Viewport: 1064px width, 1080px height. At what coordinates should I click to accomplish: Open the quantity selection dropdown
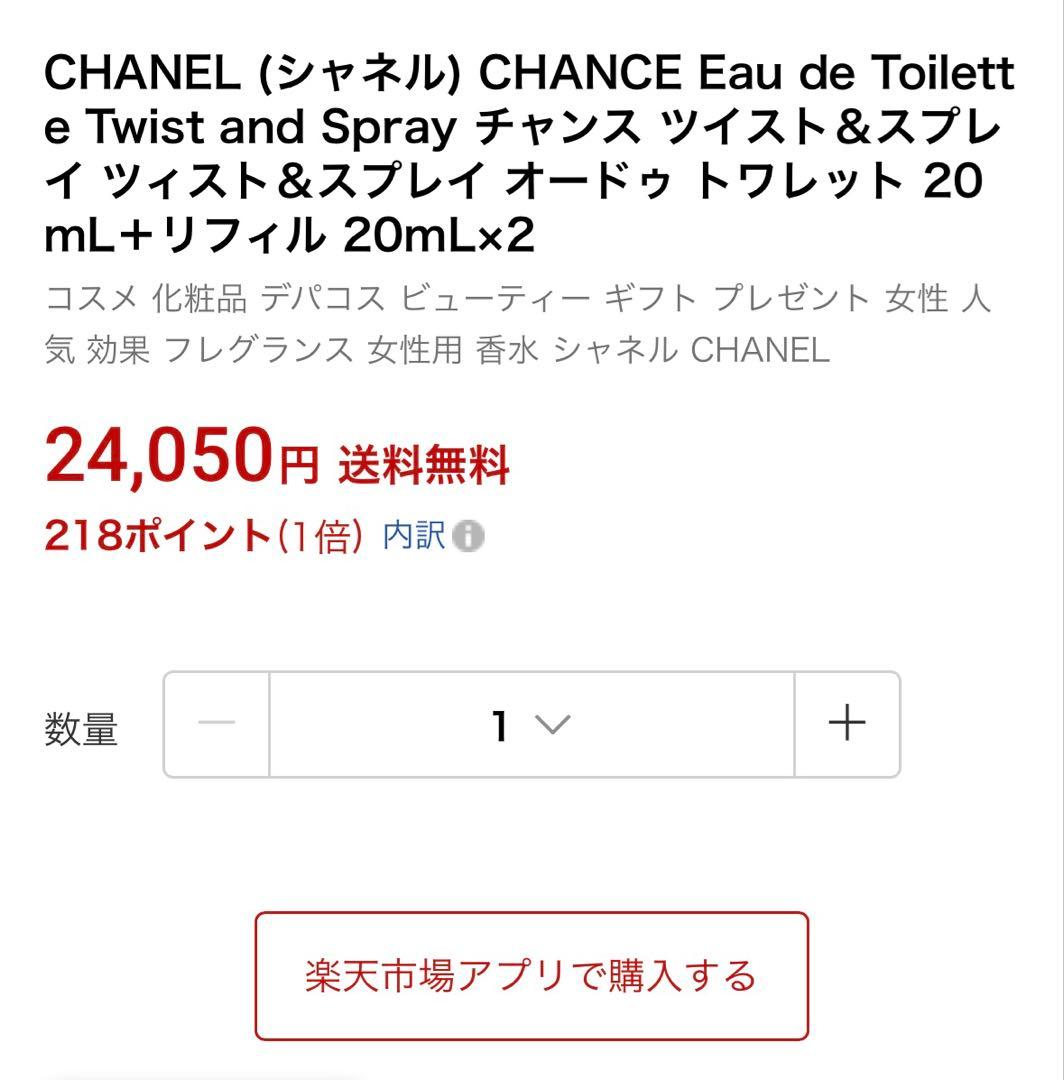pos(531,725)
